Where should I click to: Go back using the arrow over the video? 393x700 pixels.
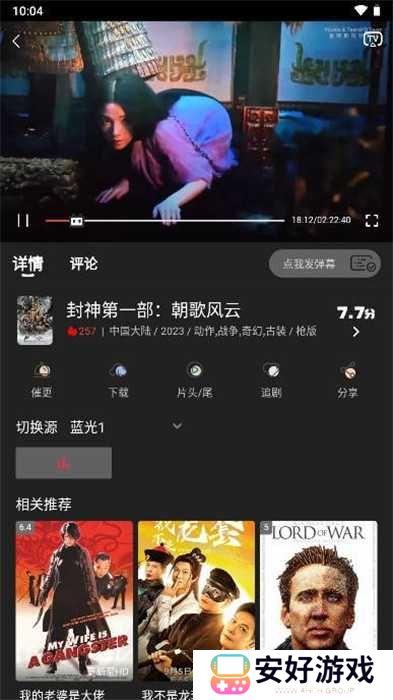17,42
